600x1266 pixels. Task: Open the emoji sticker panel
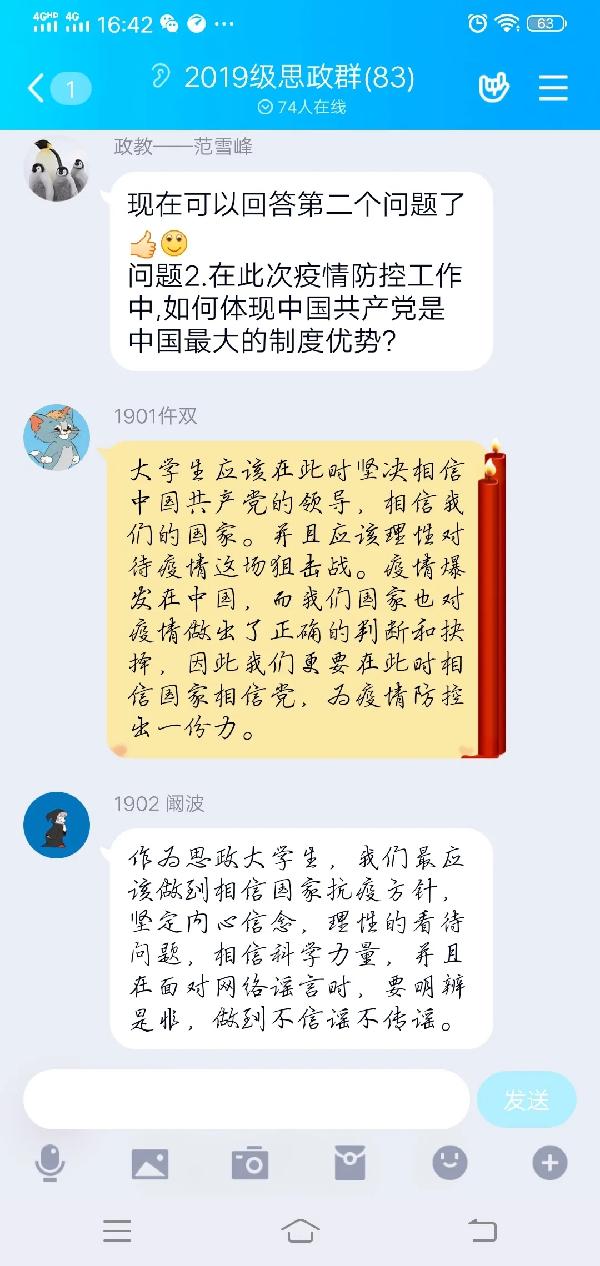pos(450,1162)
